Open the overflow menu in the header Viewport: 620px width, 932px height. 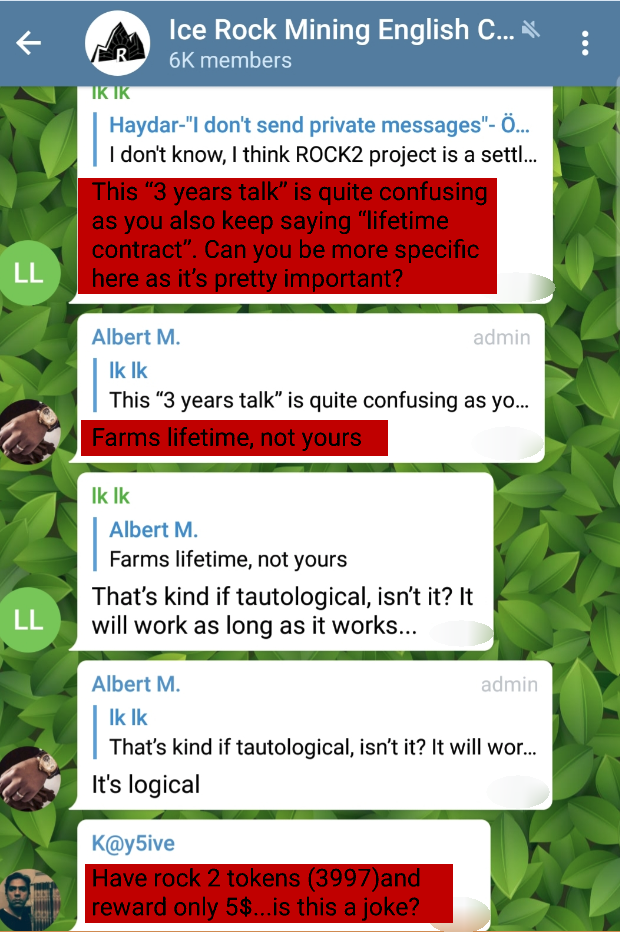[585, 43]
